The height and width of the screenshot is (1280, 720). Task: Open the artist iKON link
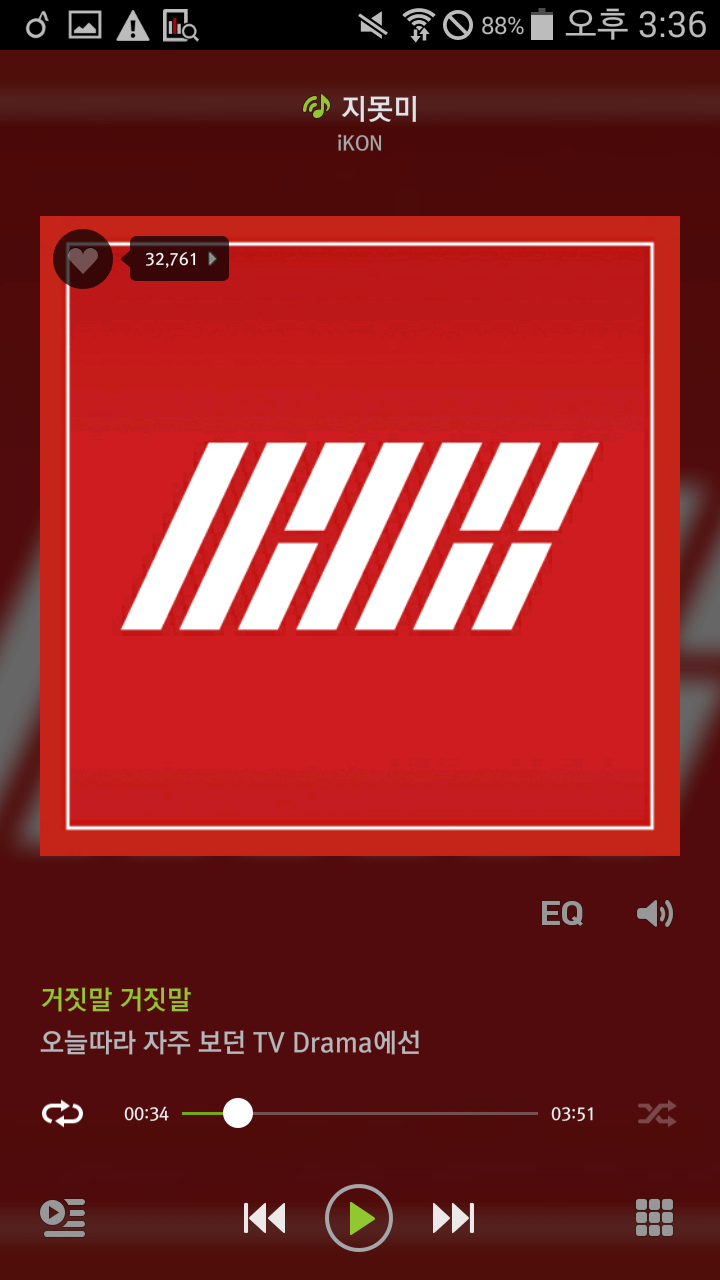pos(360,143)
